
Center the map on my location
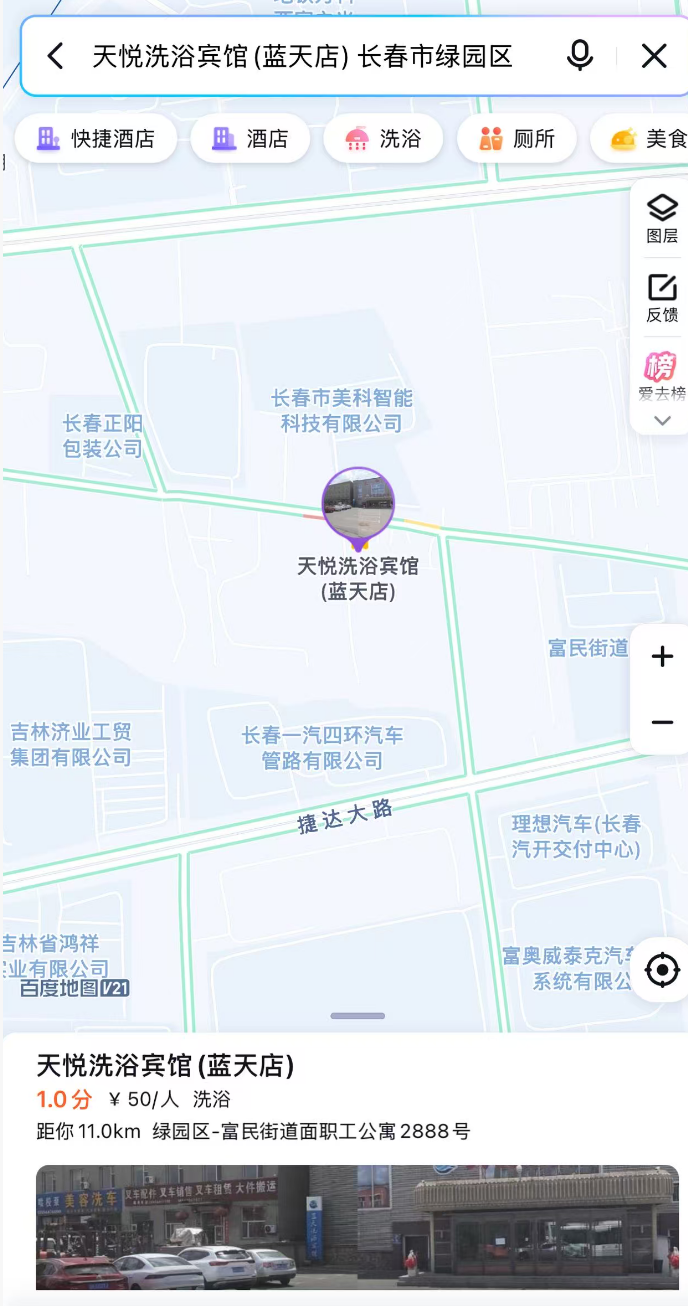pos(662,969)
